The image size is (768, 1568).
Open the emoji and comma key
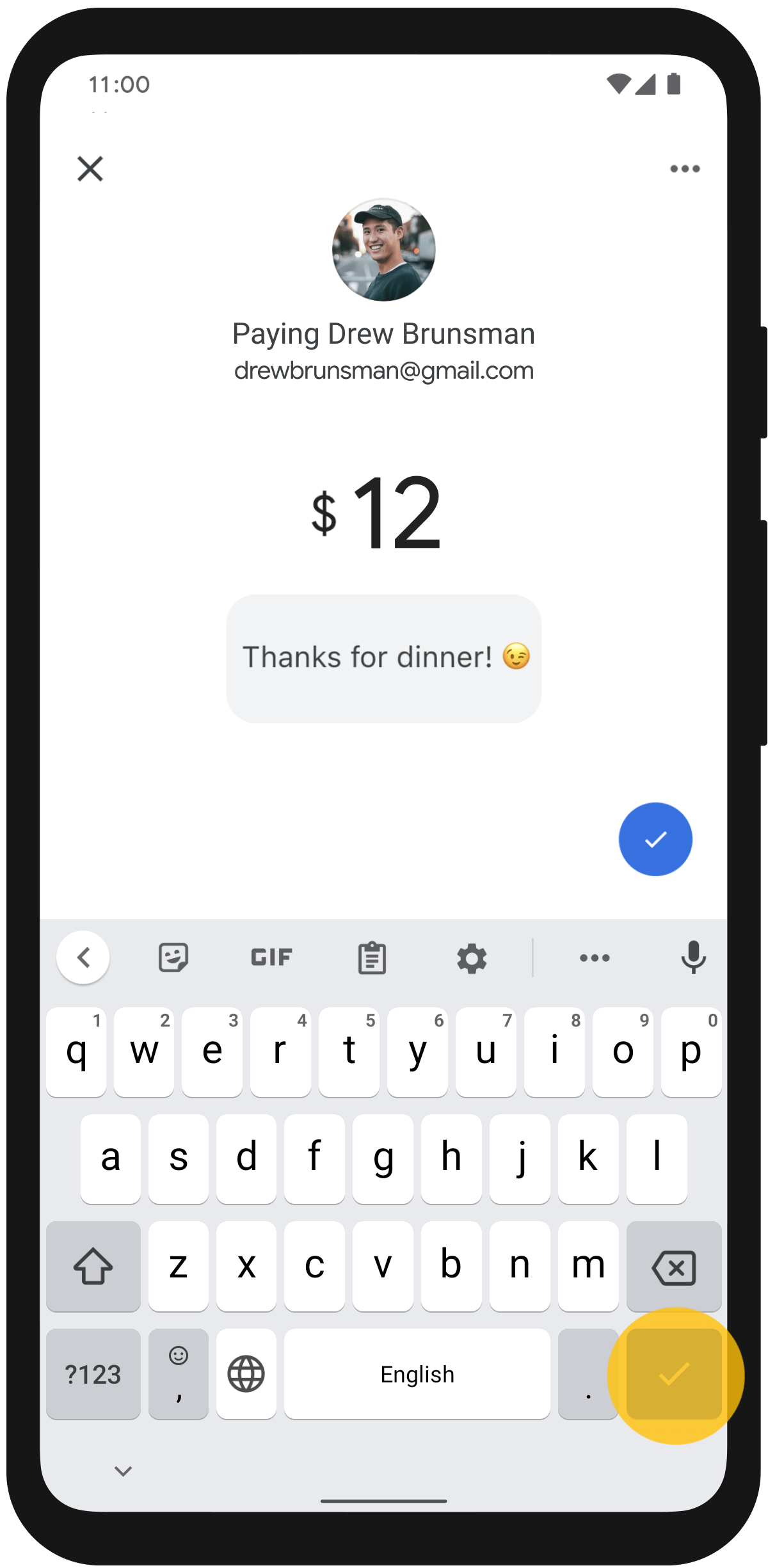(x=179, y=1373)
